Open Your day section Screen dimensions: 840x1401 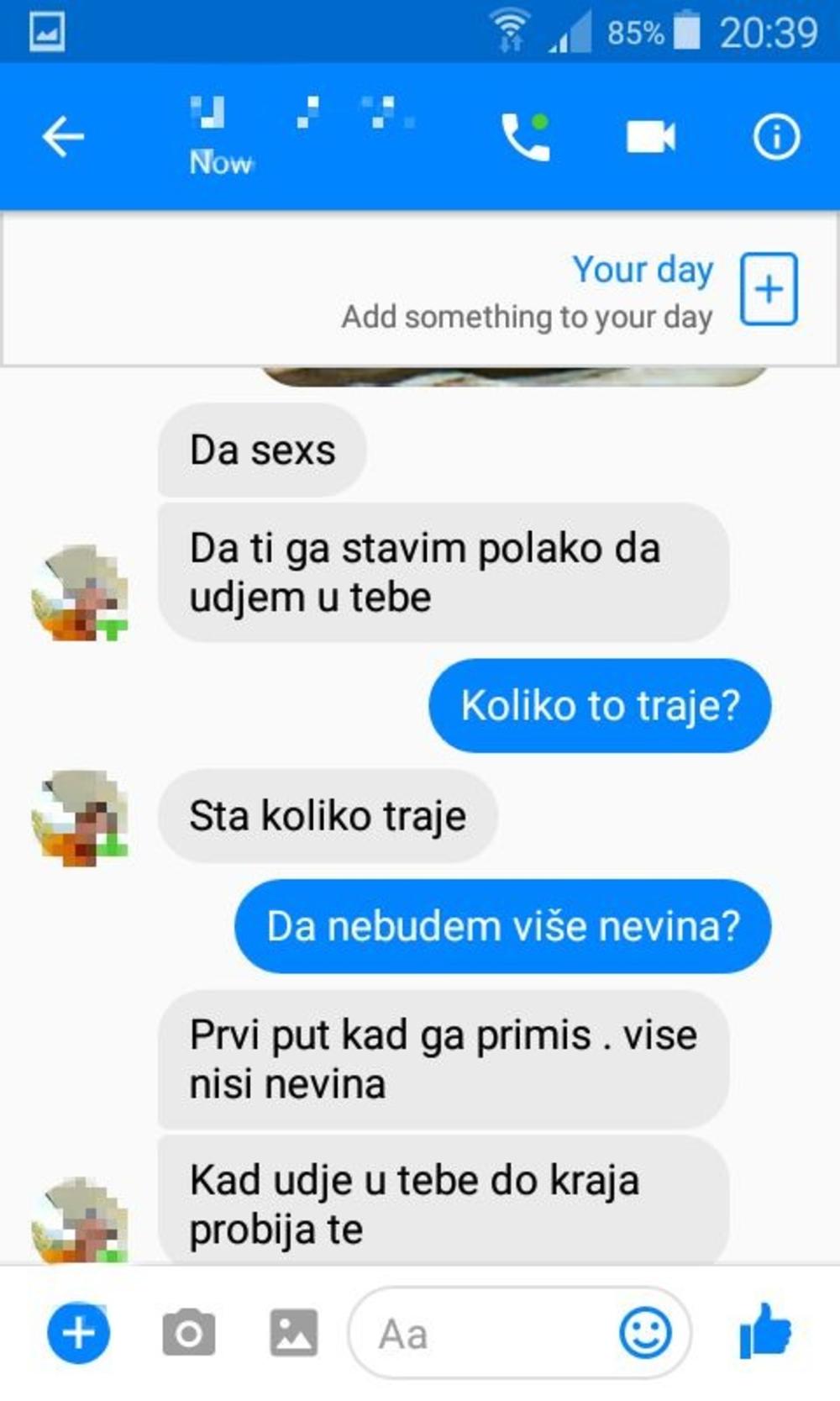(x=643, y=270)
